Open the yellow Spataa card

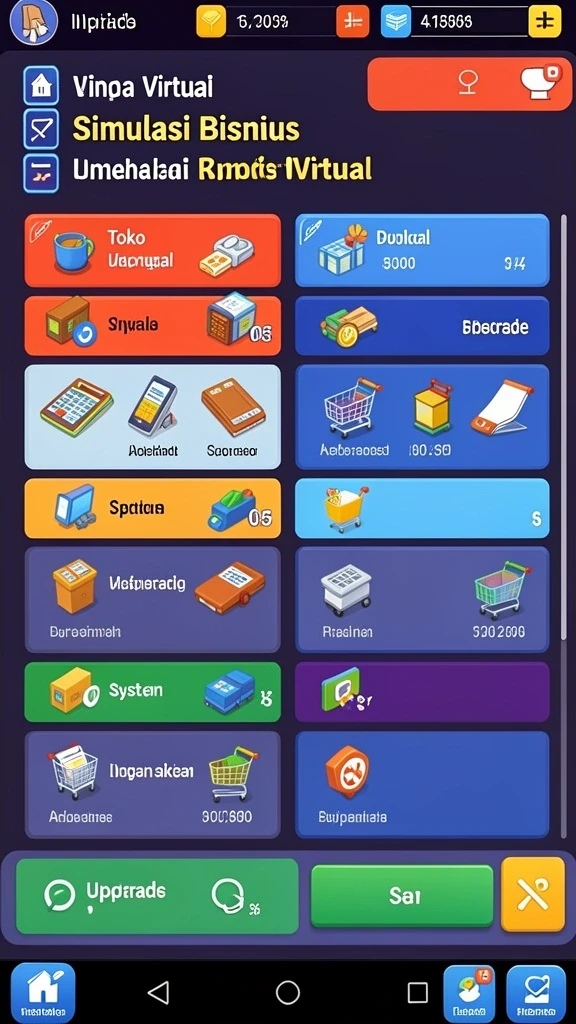click(153, 508)
